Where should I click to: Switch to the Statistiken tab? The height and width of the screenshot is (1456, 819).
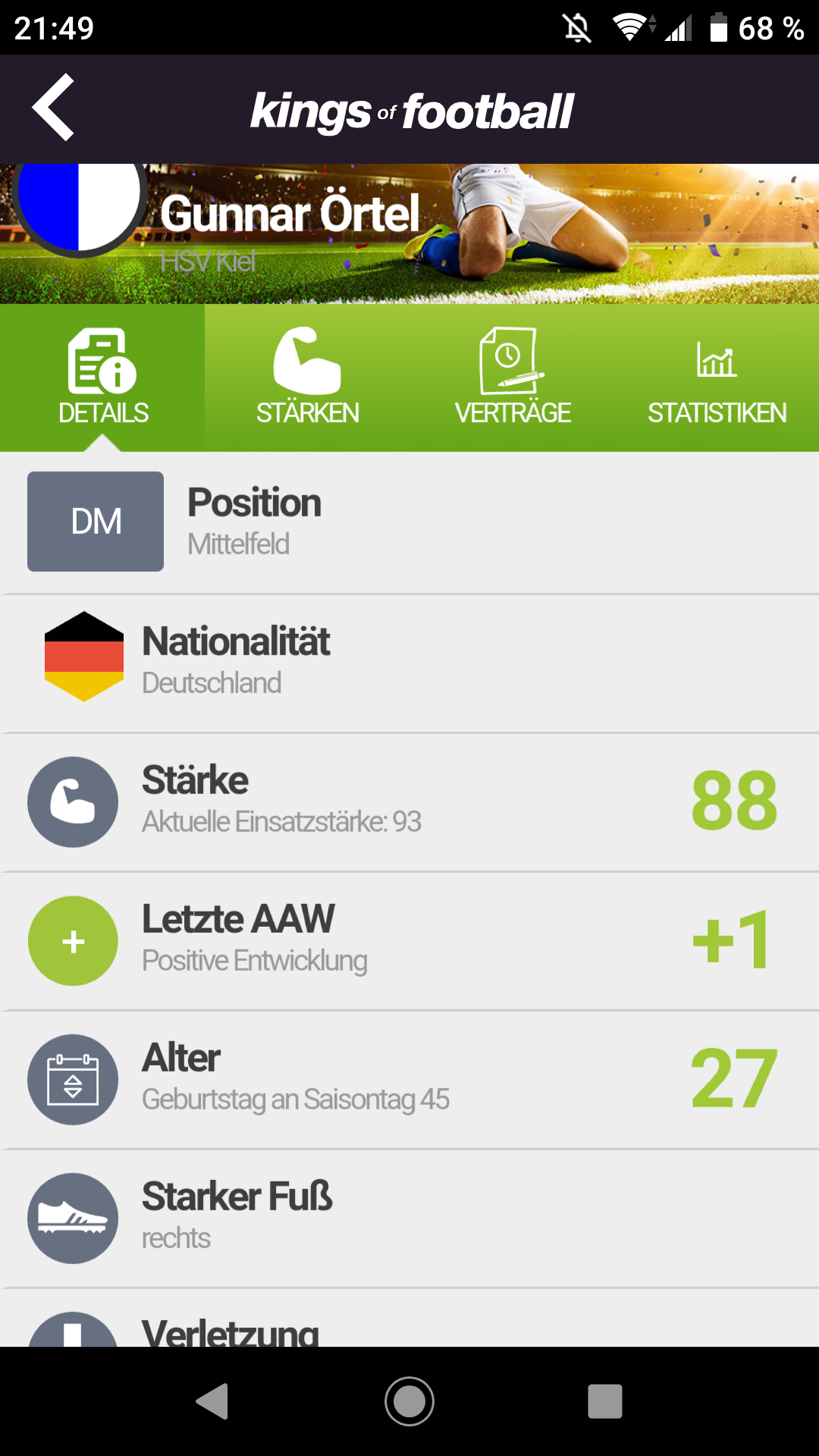[717, 378]
